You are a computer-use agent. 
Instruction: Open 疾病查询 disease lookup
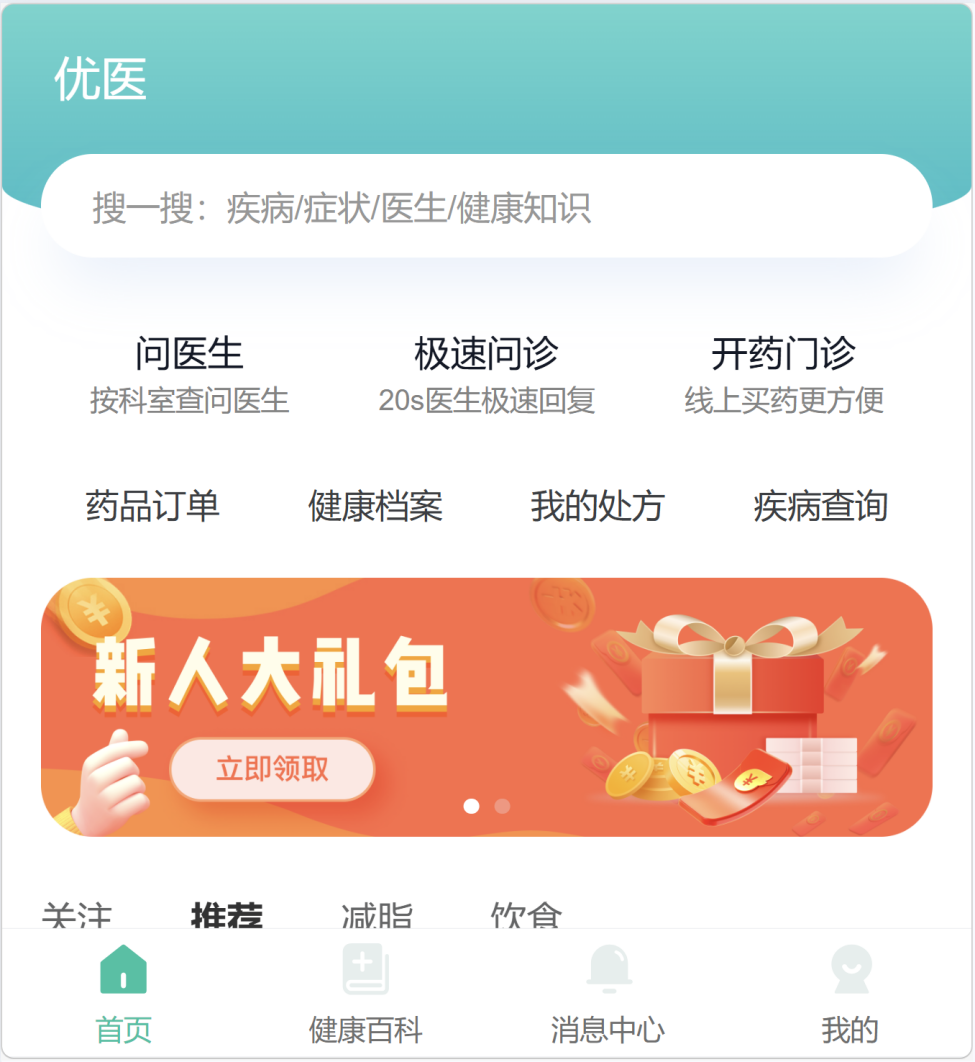[x=820, y=506]
